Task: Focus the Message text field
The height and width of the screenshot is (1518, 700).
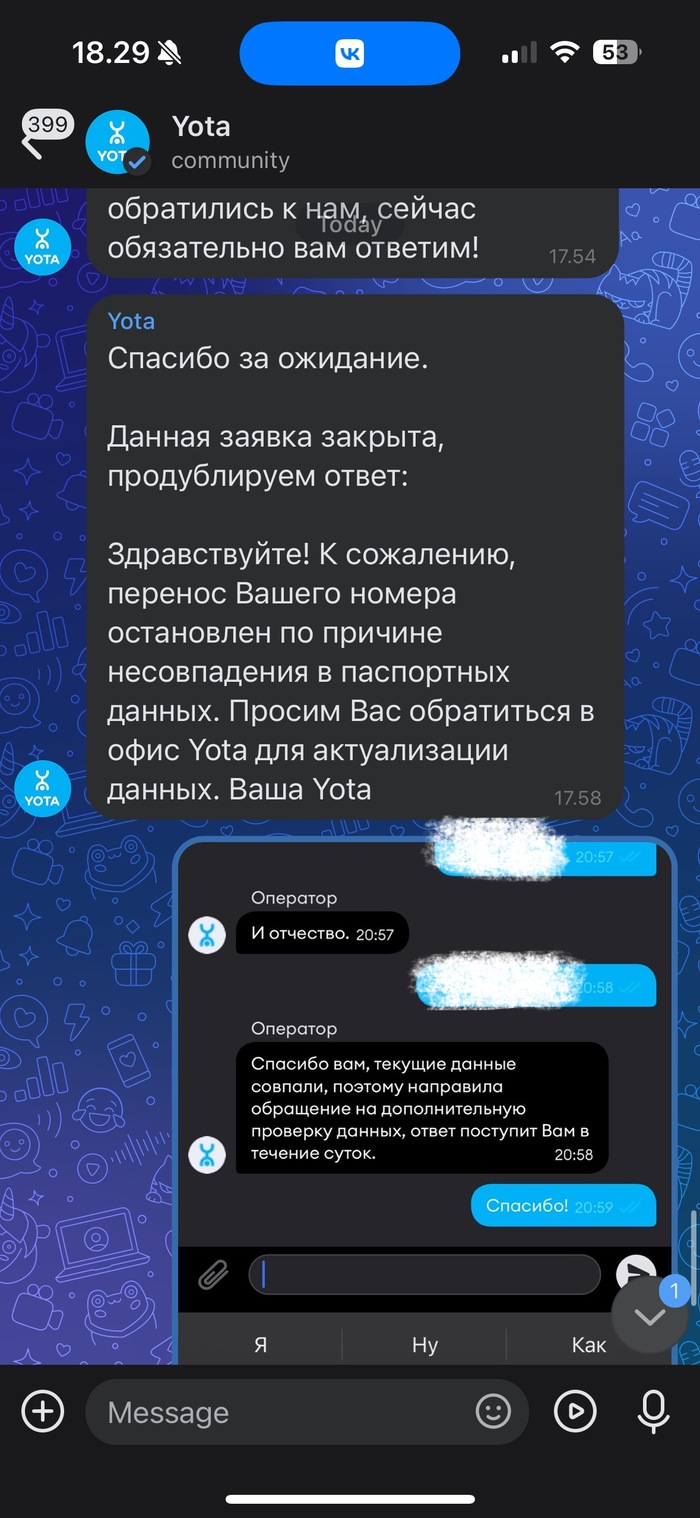Action: click(280, 1412)
